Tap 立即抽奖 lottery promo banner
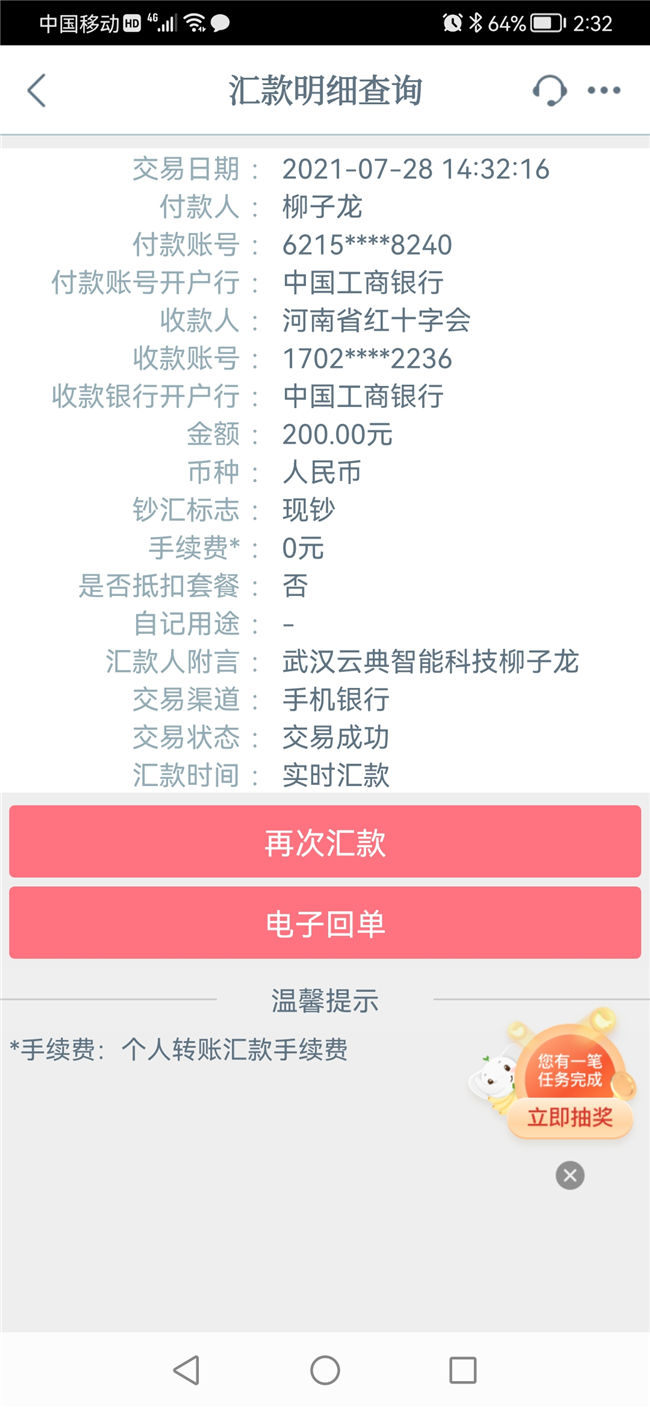The height and width of the screenshot is (1408, 650). (569, 1117)
